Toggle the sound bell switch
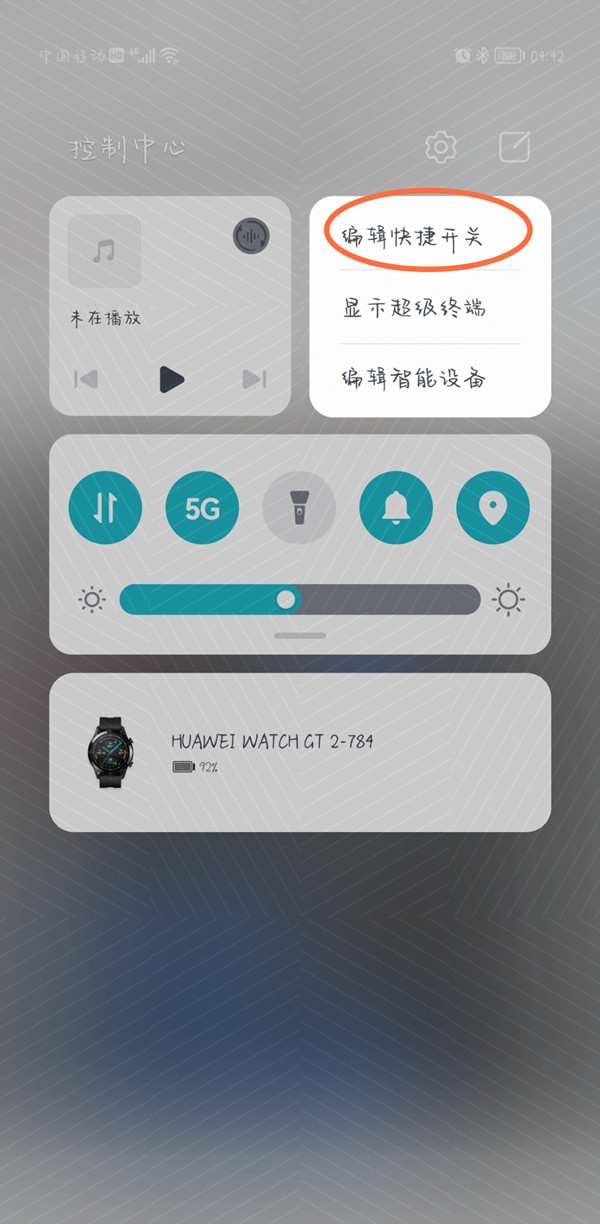Image resolution: width=600 pixels, height=1224 pixels. point(396,508)
